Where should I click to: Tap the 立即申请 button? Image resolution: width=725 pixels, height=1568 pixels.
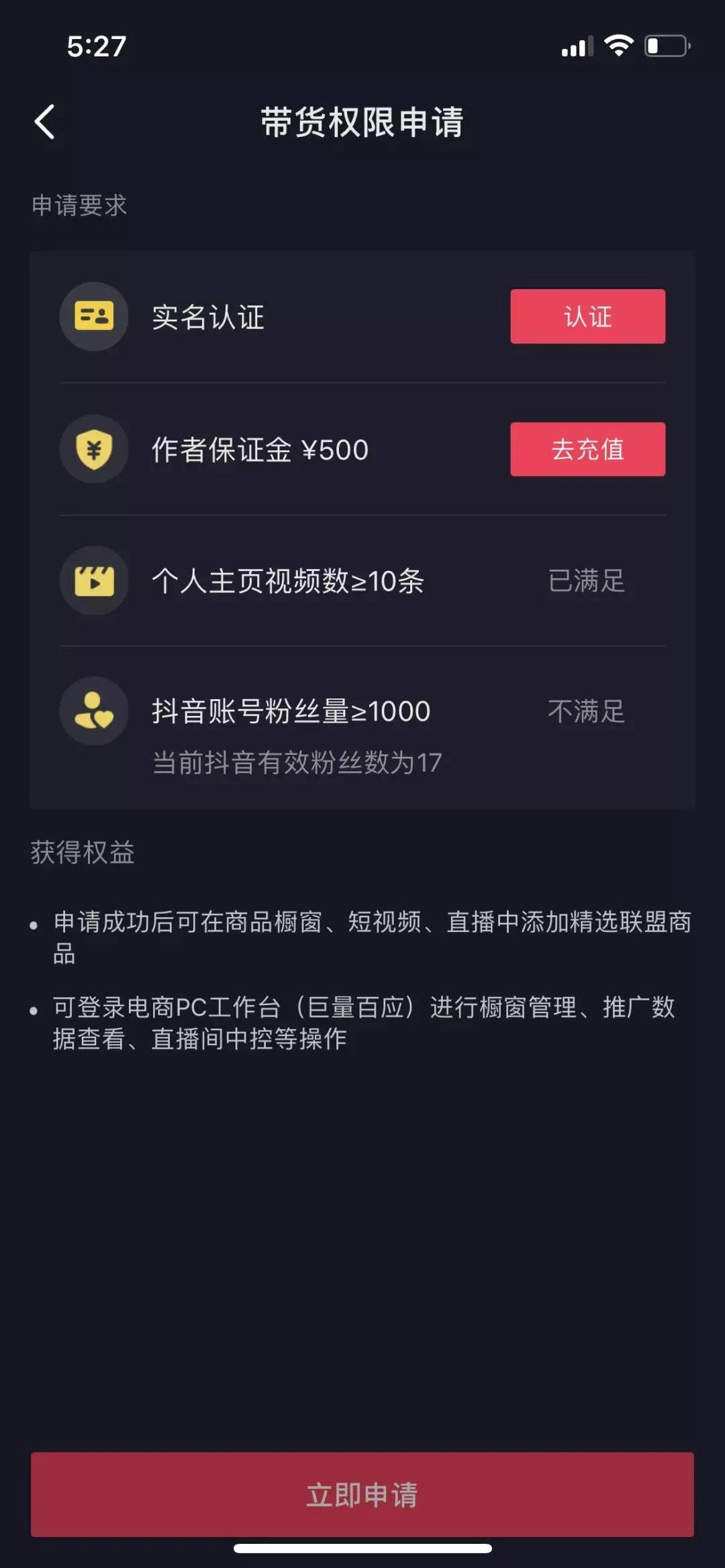(x=362, y=1494)
